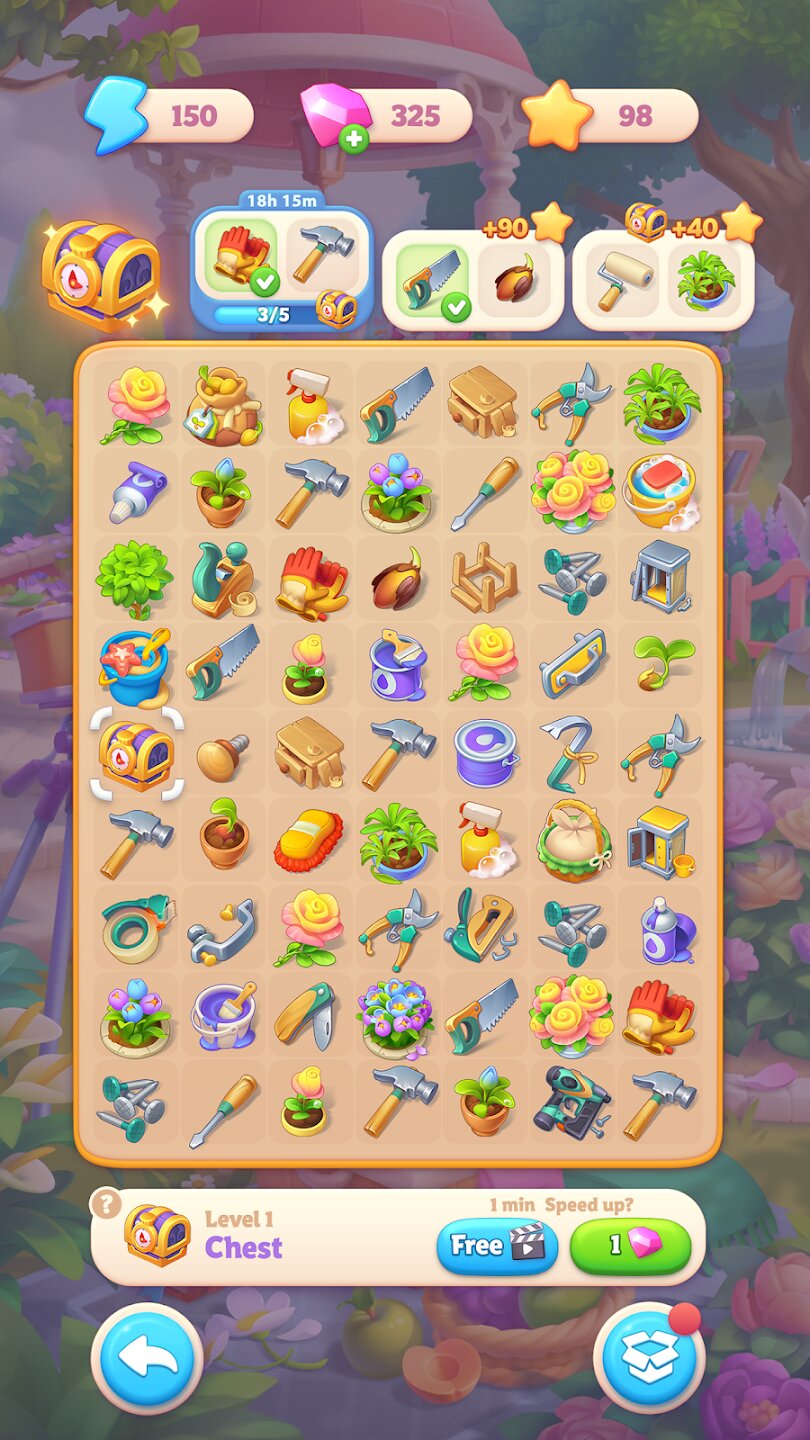This screenshot has height=1440, width=810.
Task: Select the folding pocket knife item
Action: pyautogui.click(x=308, y=1016)
